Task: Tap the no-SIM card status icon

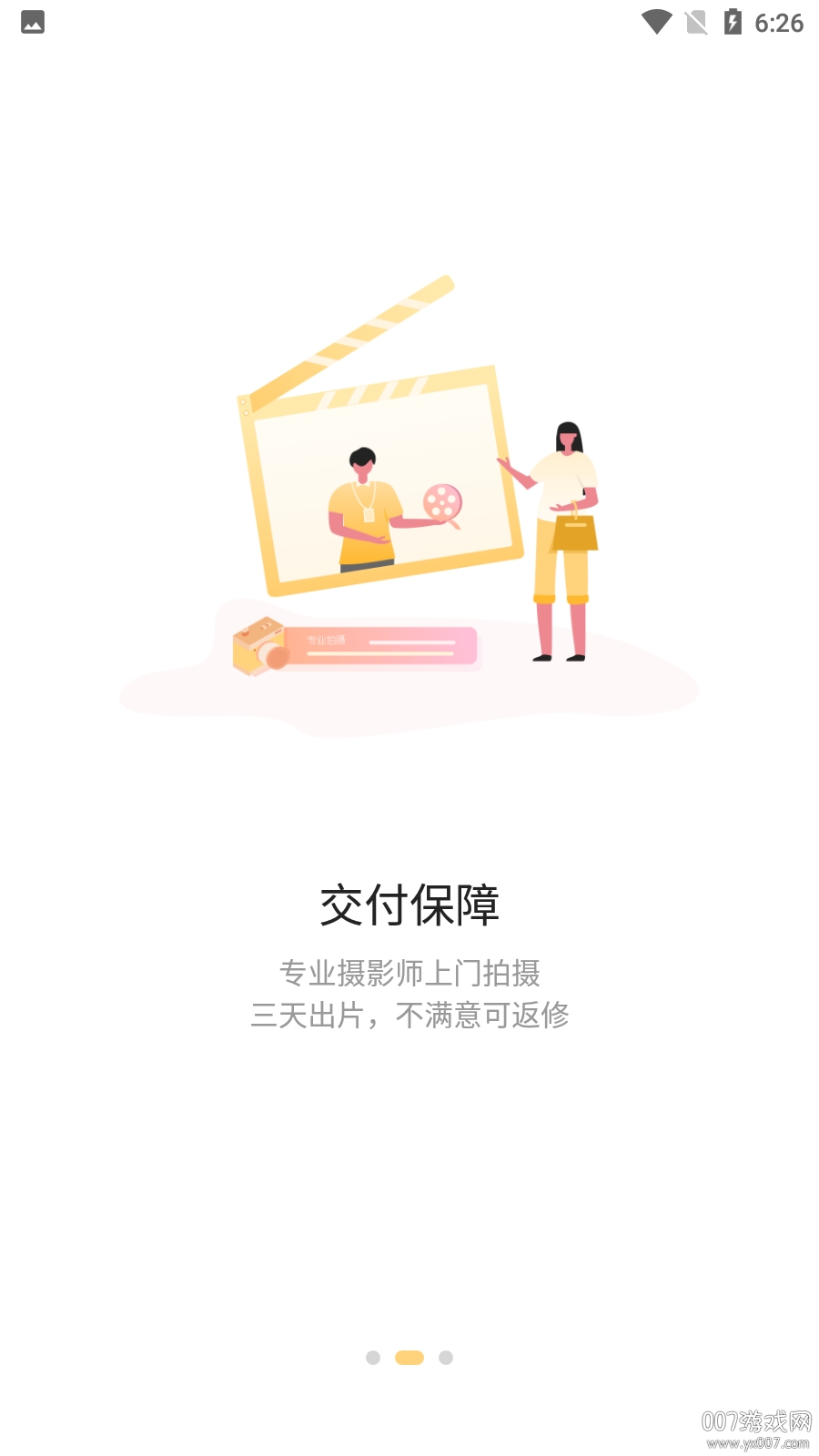Action: [696, 21]
